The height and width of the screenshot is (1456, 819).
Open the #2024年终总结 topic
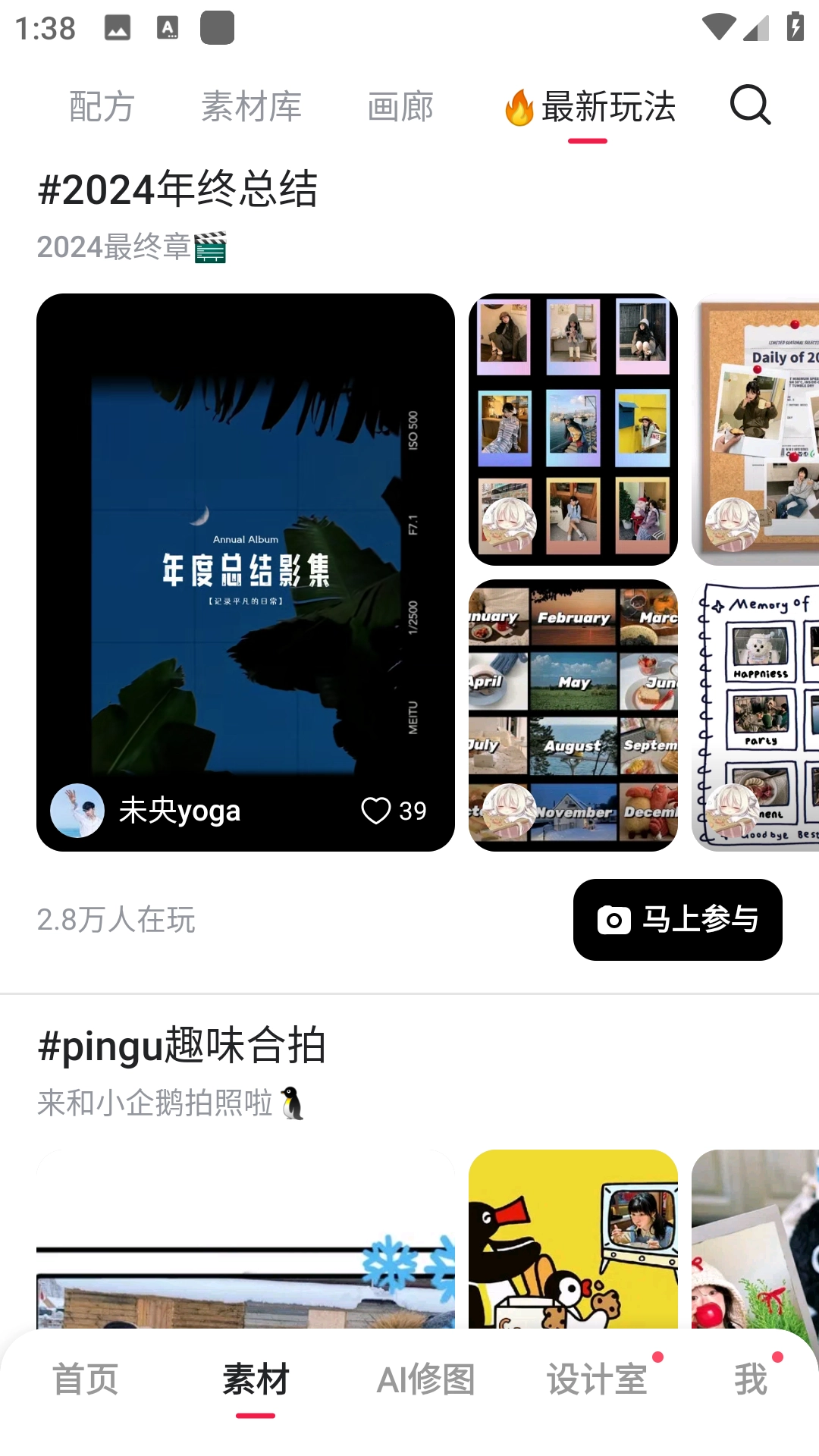[x=177, y=189]
